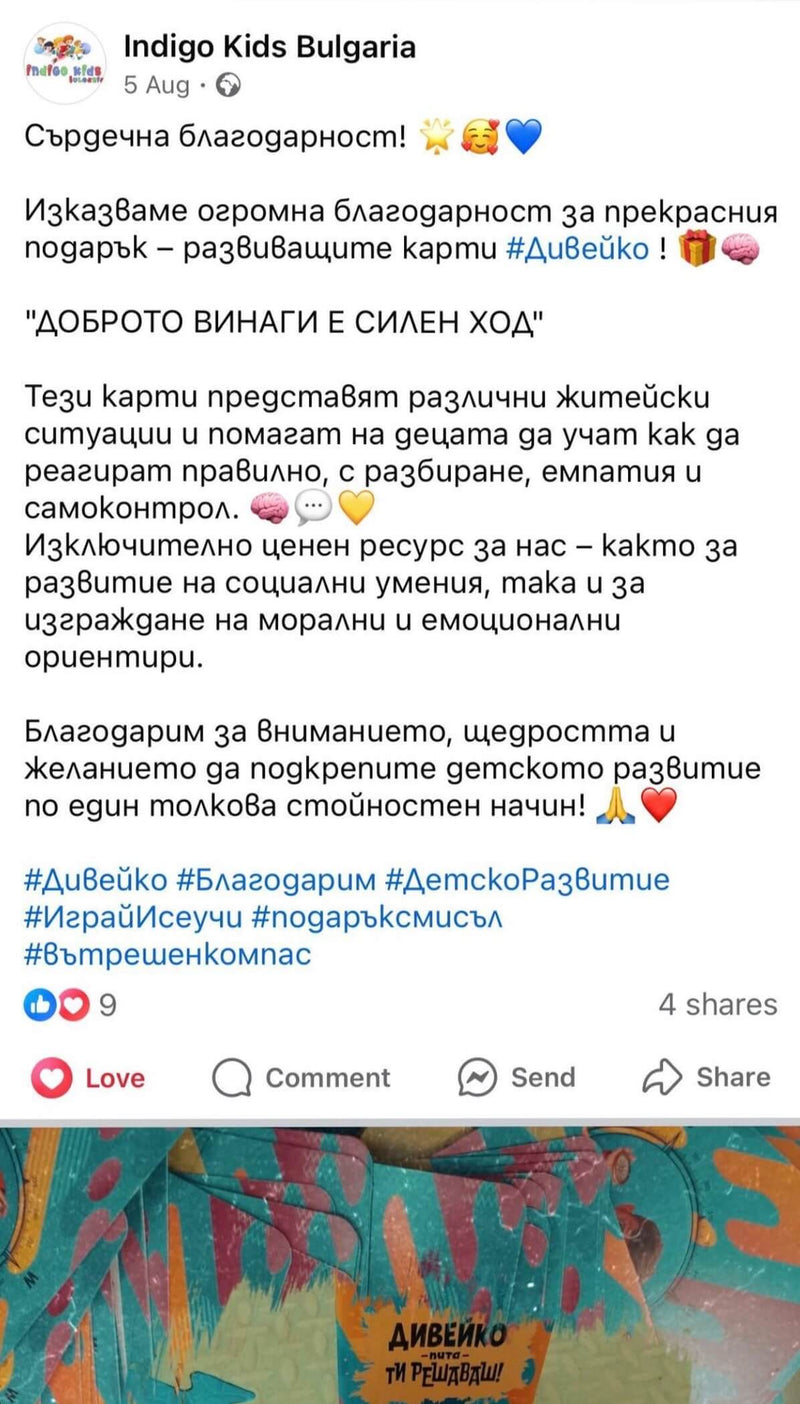Open the Indigo Kids Bulgaria page name
The height and width of the screenshot is (1404, 800).
tap(269, 46)
